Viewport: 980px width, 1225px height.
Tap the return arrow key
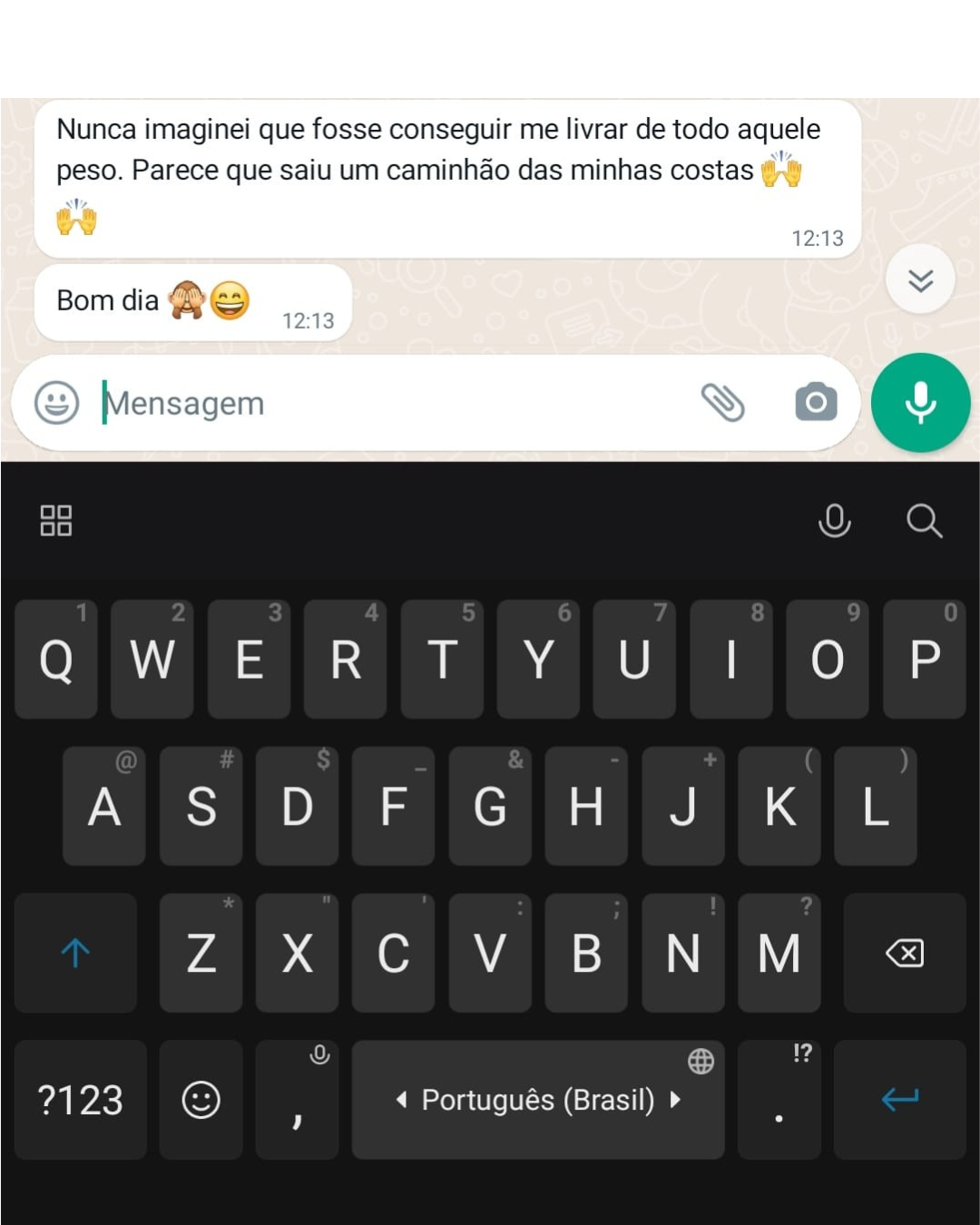tap(899, 1100)
